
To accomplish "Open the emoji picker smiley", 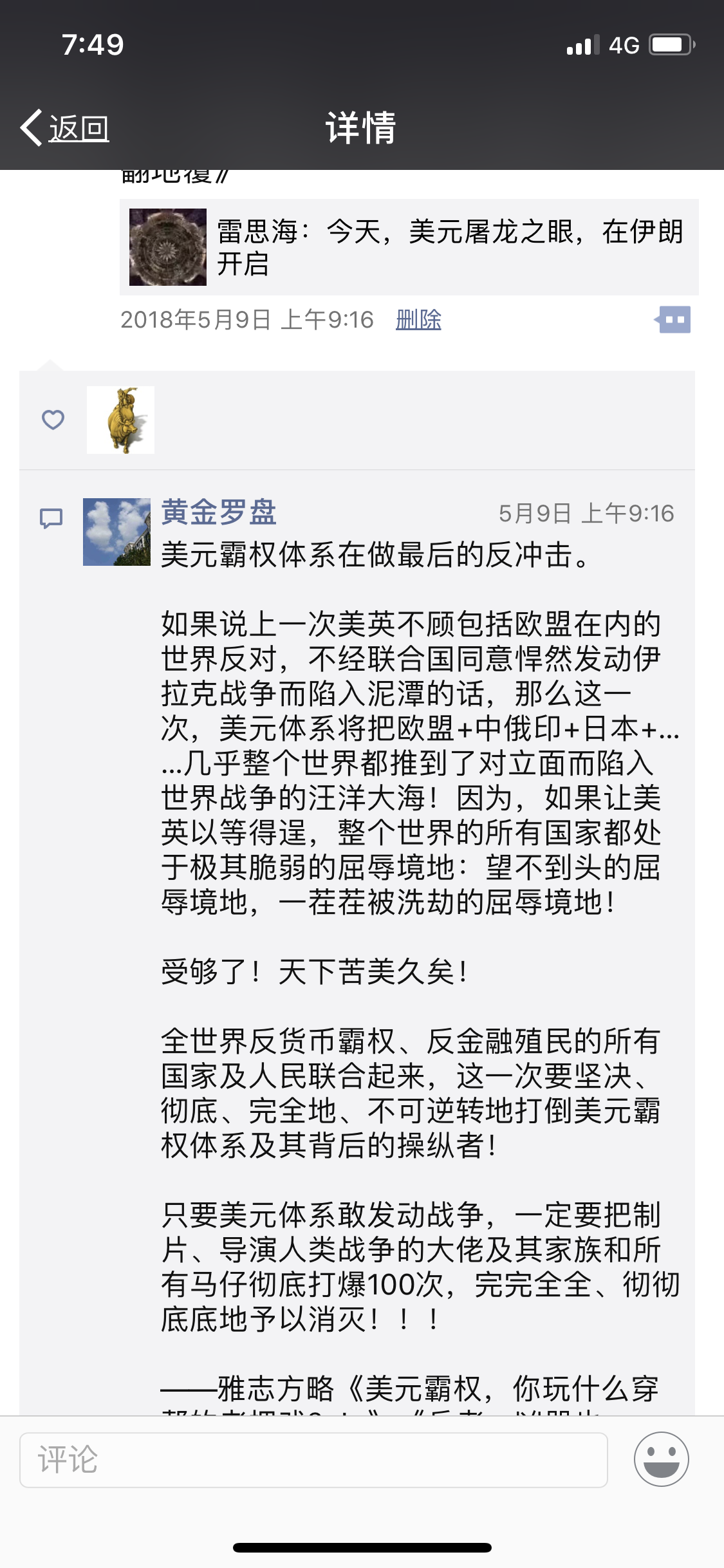I will point(661,1459).
